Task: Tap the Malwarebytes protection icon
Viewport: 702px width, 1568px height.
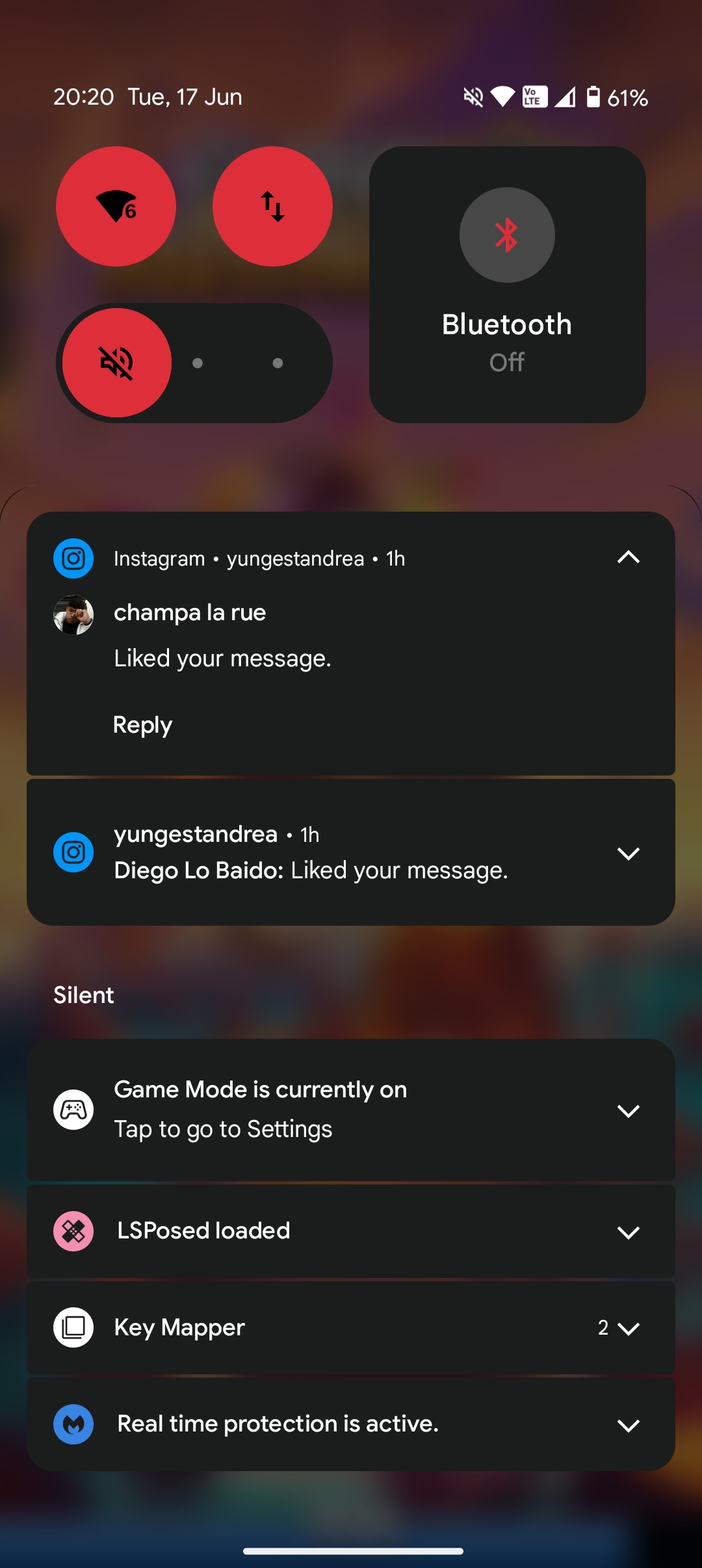Action: click(73, 1424)
